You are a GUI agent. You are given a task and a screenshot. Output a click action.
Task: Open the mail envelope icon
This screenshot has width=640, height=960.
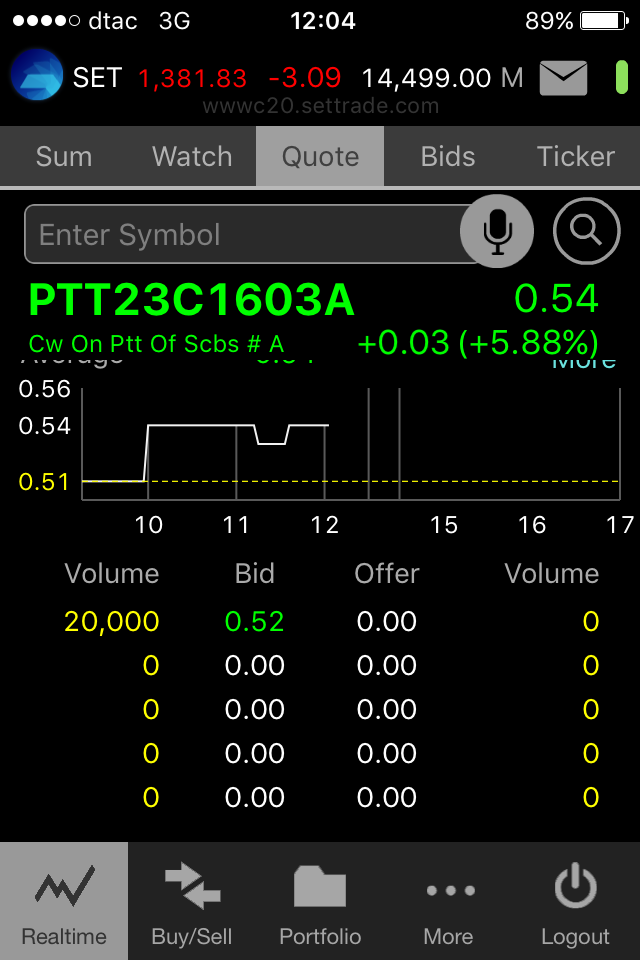pyautogui.click(x=563, y=78)
